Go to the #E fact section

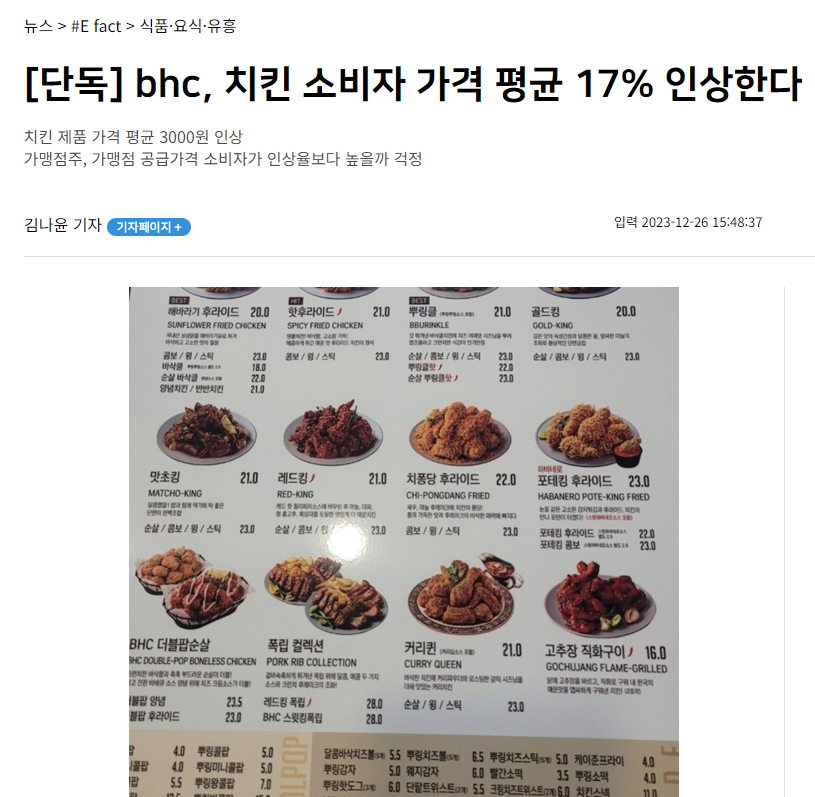click(96, 26)
